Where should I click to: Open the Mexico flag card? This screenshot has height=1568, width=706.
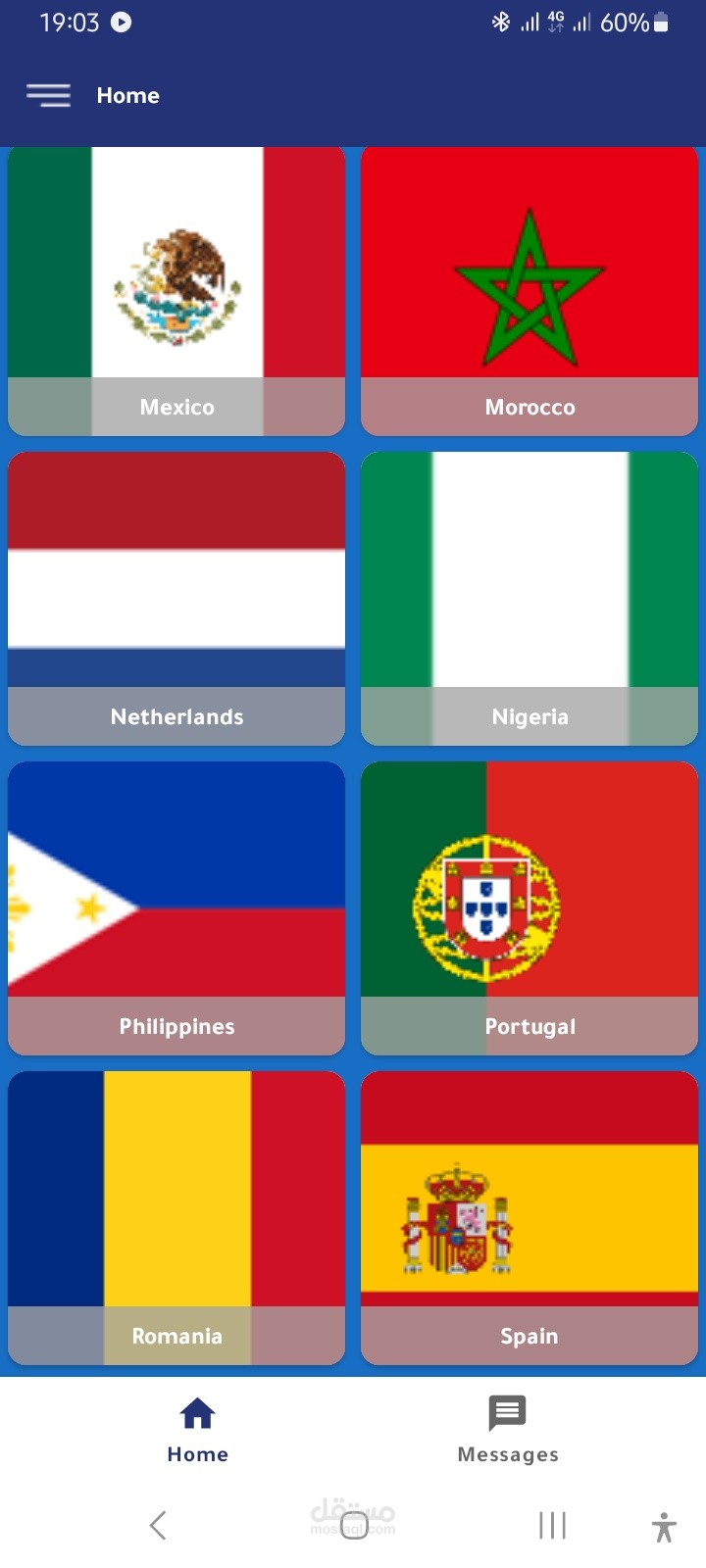(176, 290)
